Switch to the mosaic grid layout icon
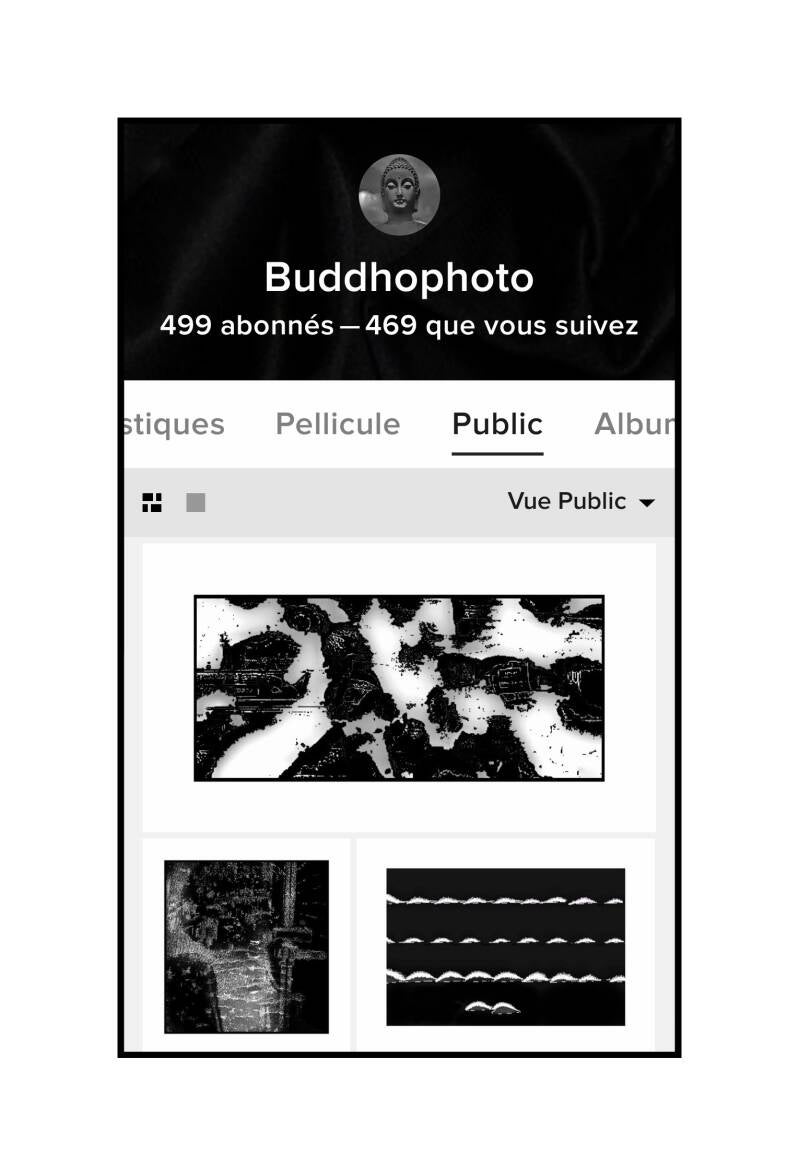Viewport: 799px width, 1175px height. point(152,502)
